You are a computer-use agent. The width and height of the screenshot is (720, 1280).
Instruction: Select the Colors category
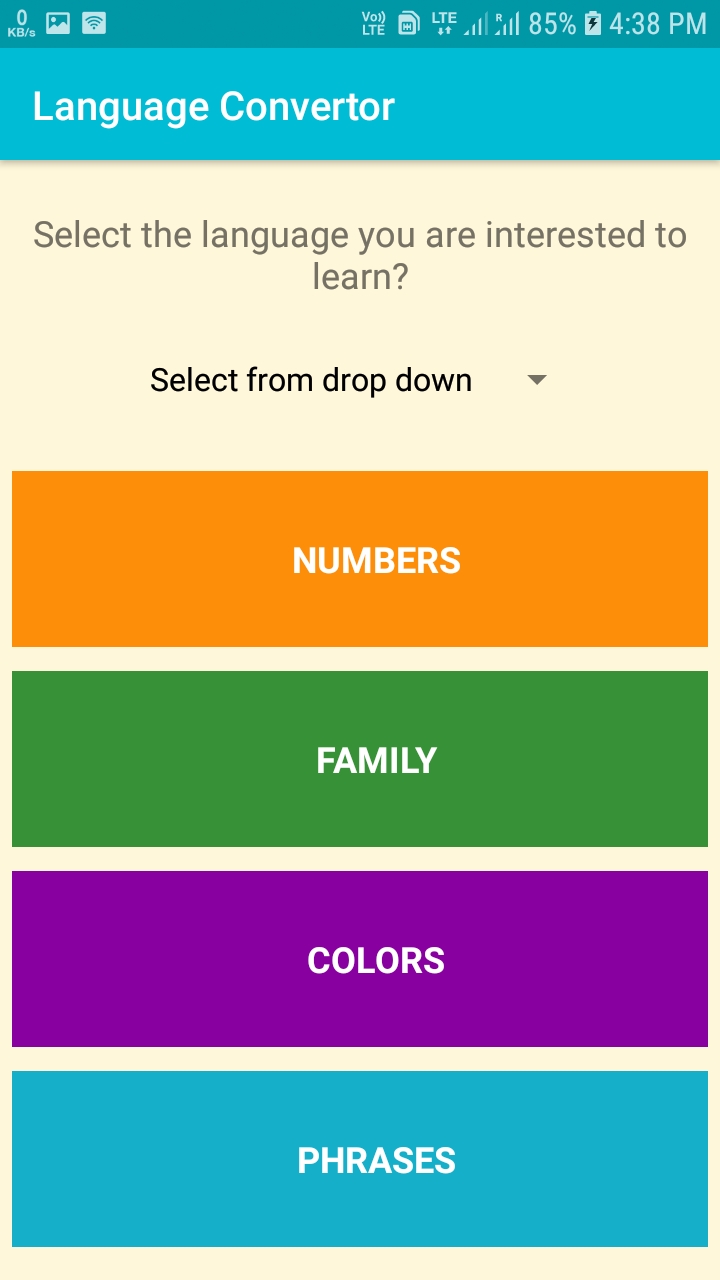pos(360,959)
